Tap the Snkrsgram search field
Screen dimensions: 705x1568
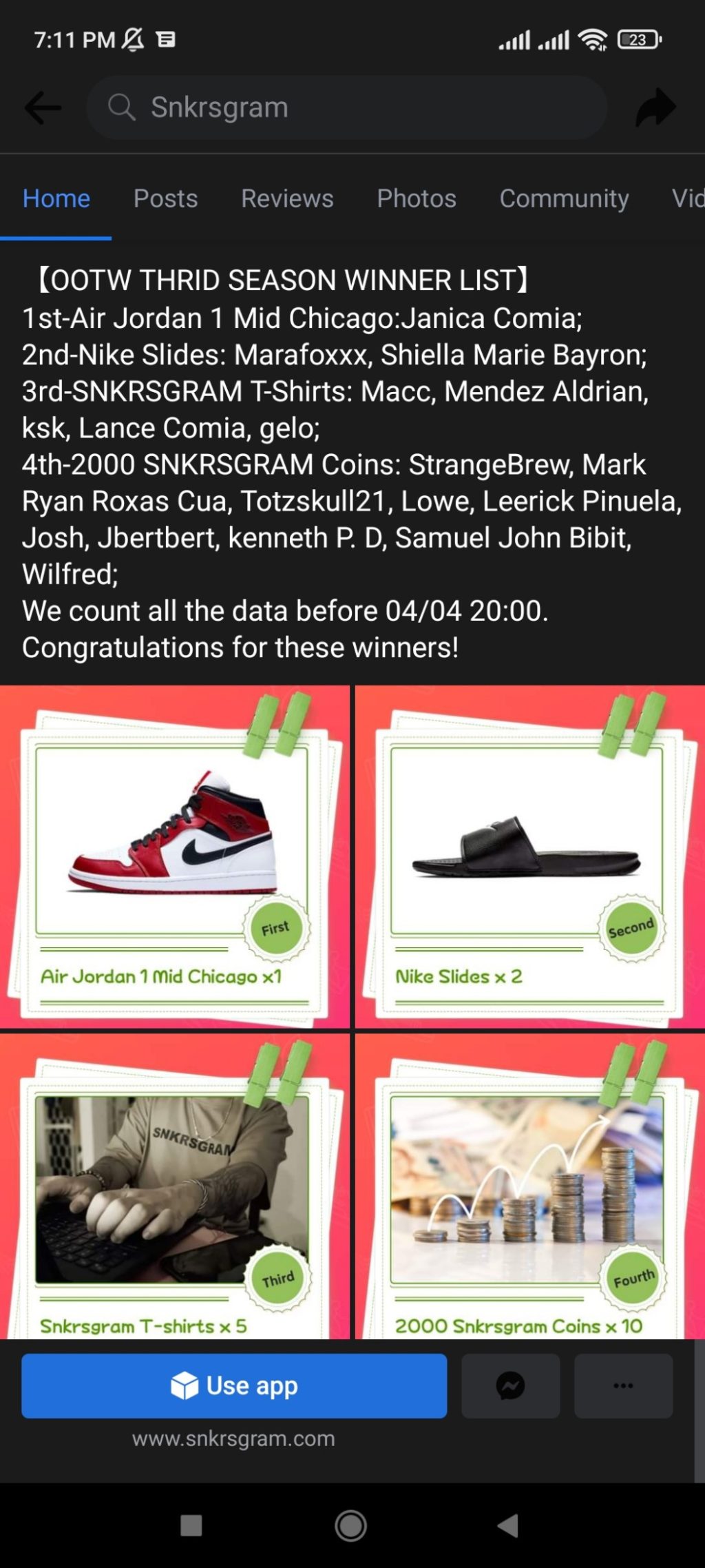pos(346,108)
